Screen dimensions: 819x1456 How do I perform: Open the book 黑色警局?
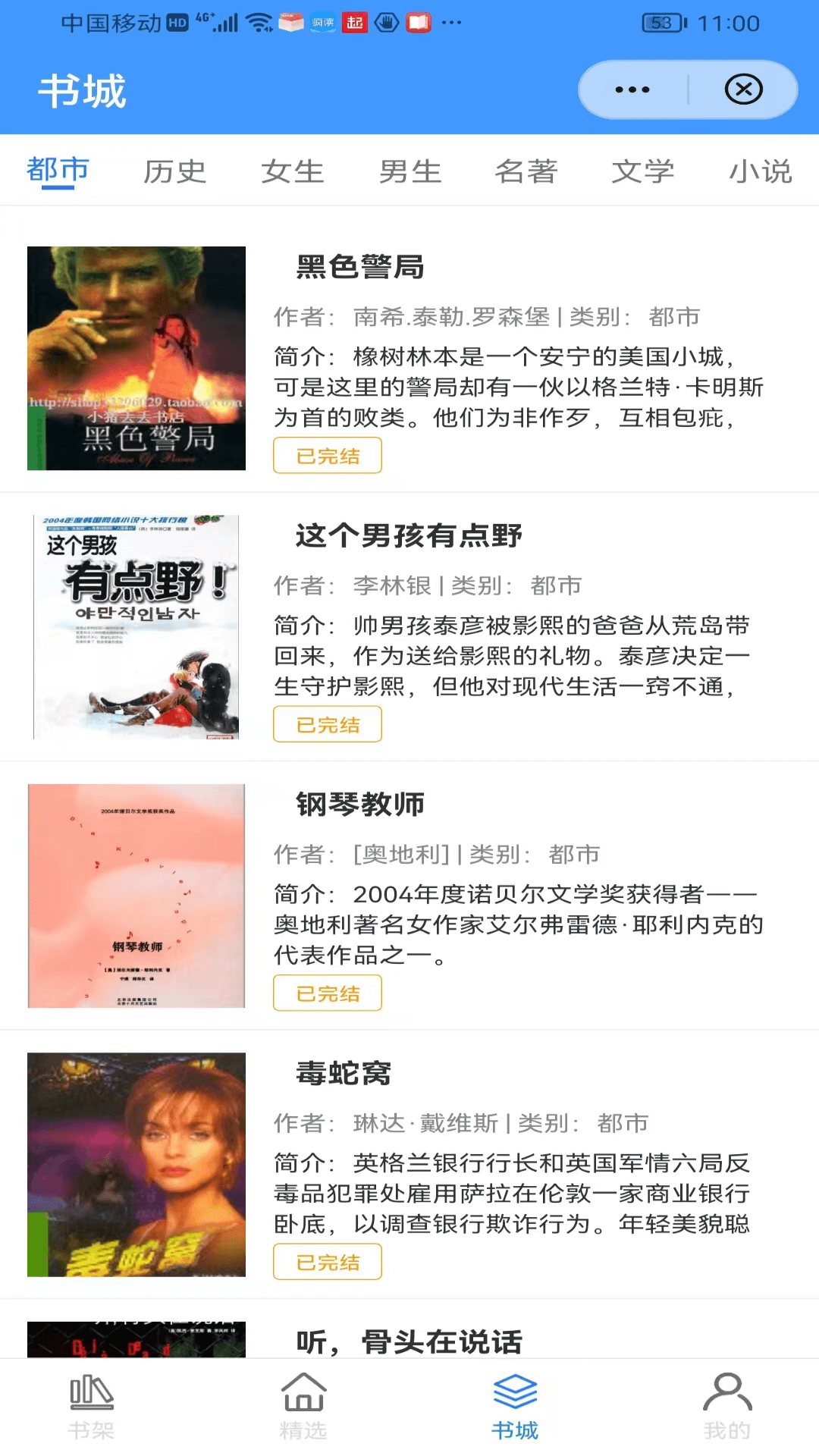pyautogui.click(x=360, y=267)
